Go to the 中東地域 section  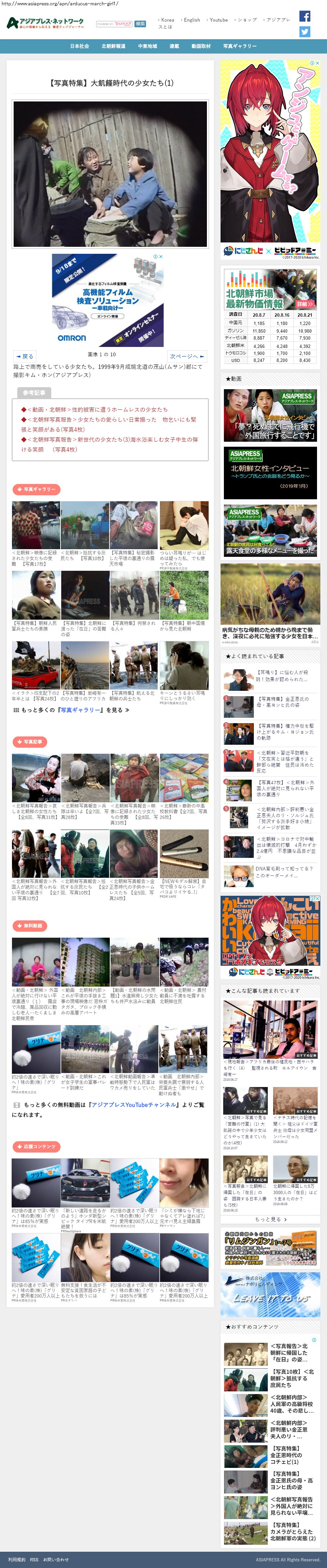[147, 46]
